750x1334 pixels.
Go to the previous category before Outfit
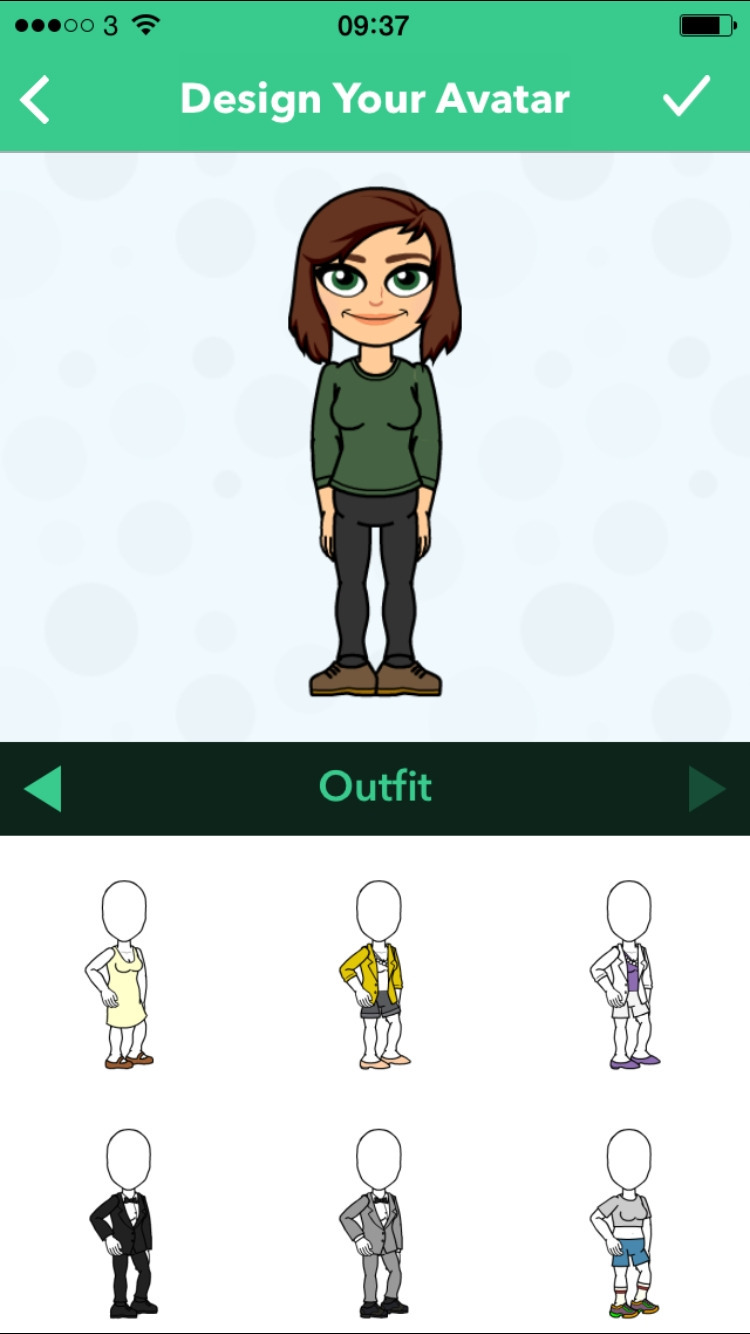43,788
